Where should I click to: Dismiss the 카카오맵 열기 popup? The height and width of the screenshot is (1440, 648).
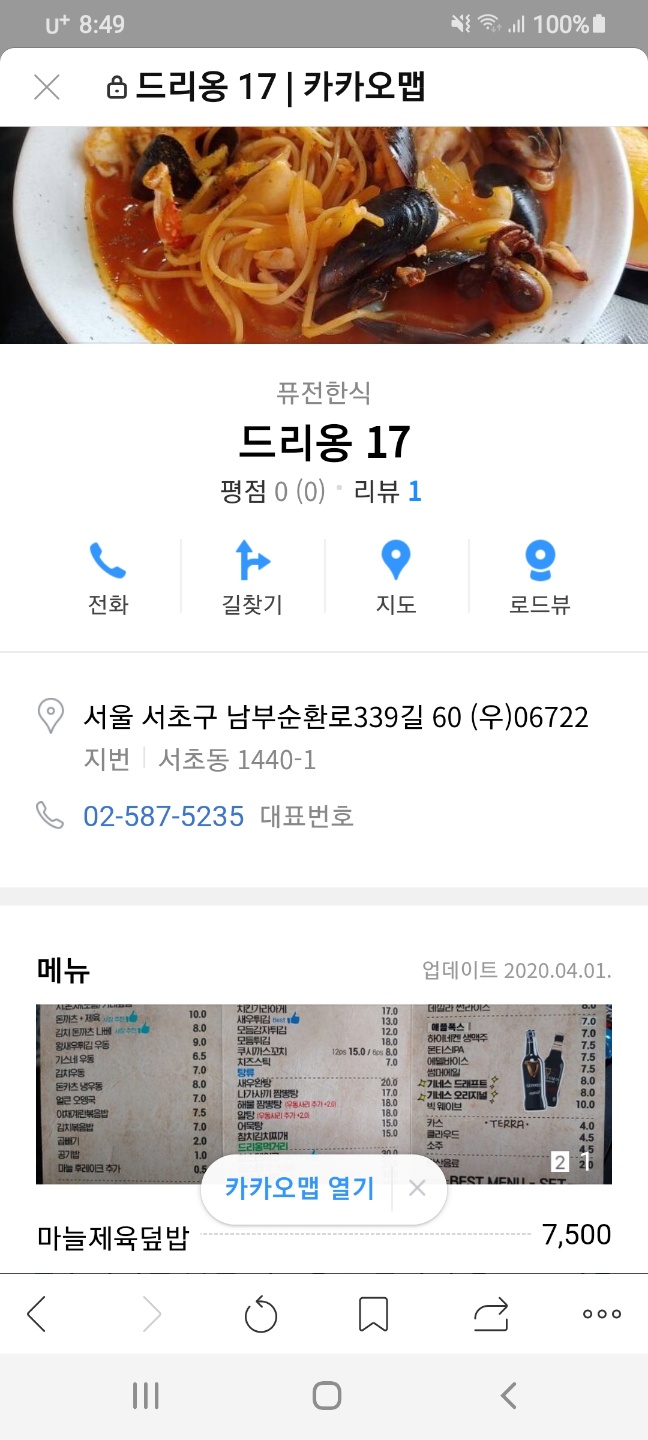417,1188
